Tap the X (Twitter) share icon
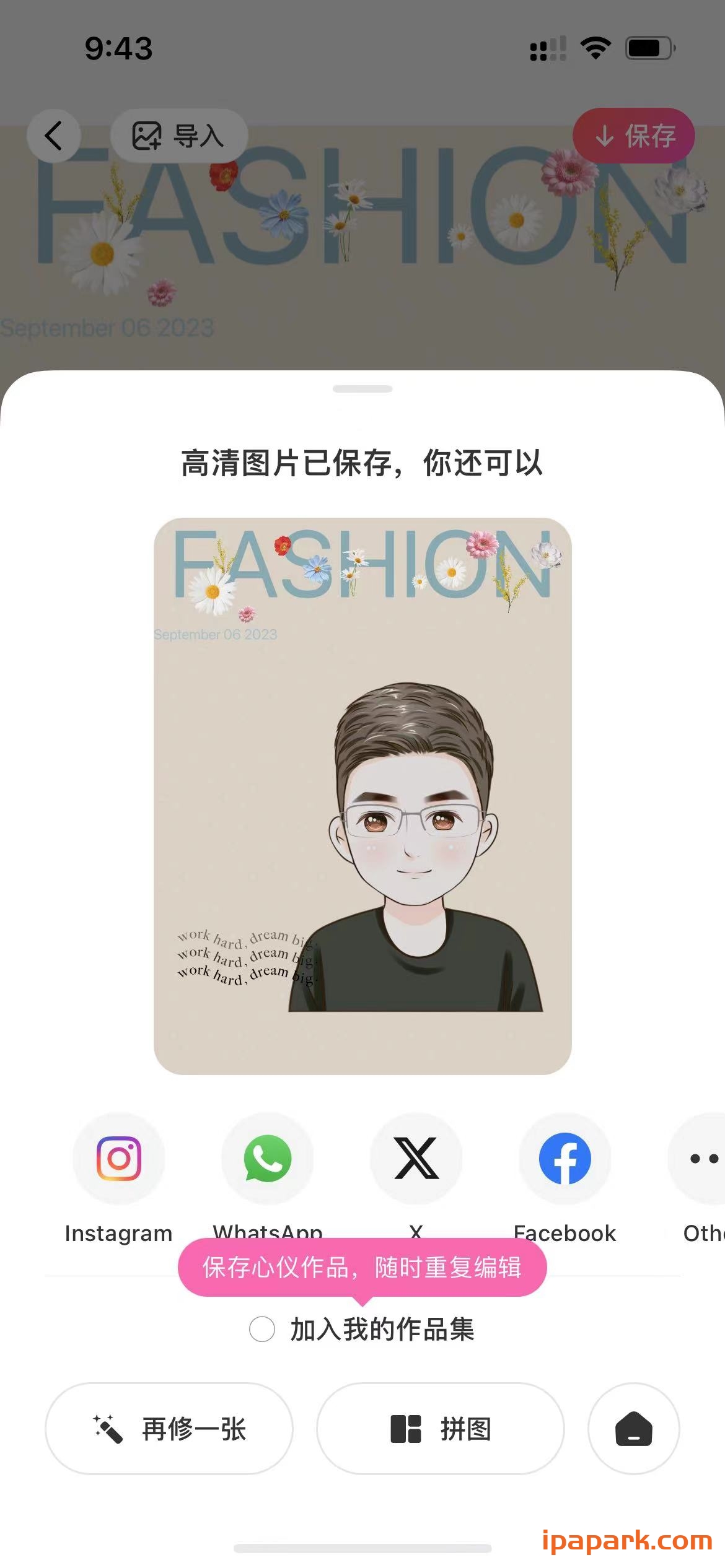The height and width of the screenshot is (1568, 725). point(416,1159)
